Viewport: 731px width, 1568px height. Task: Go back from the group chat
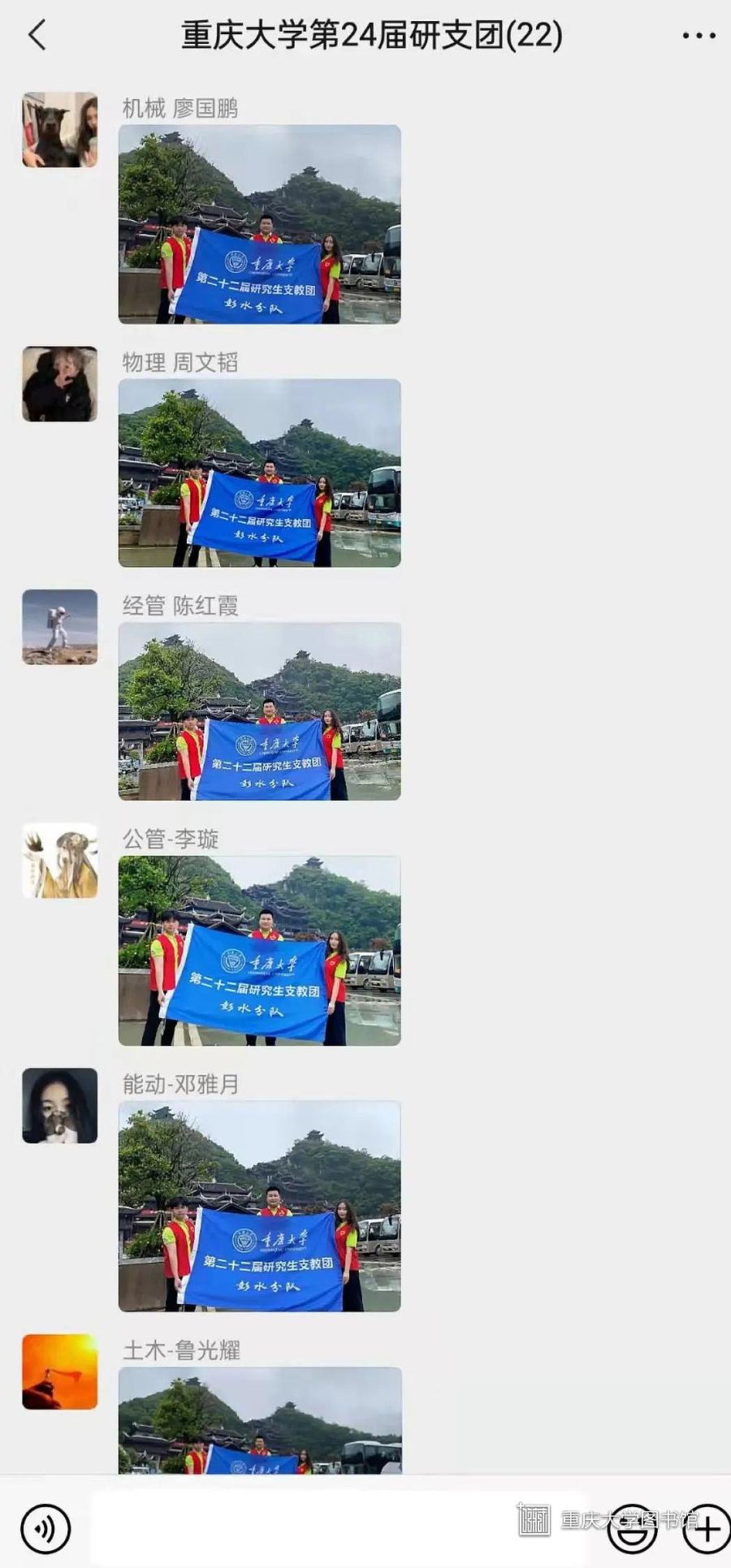37,36
